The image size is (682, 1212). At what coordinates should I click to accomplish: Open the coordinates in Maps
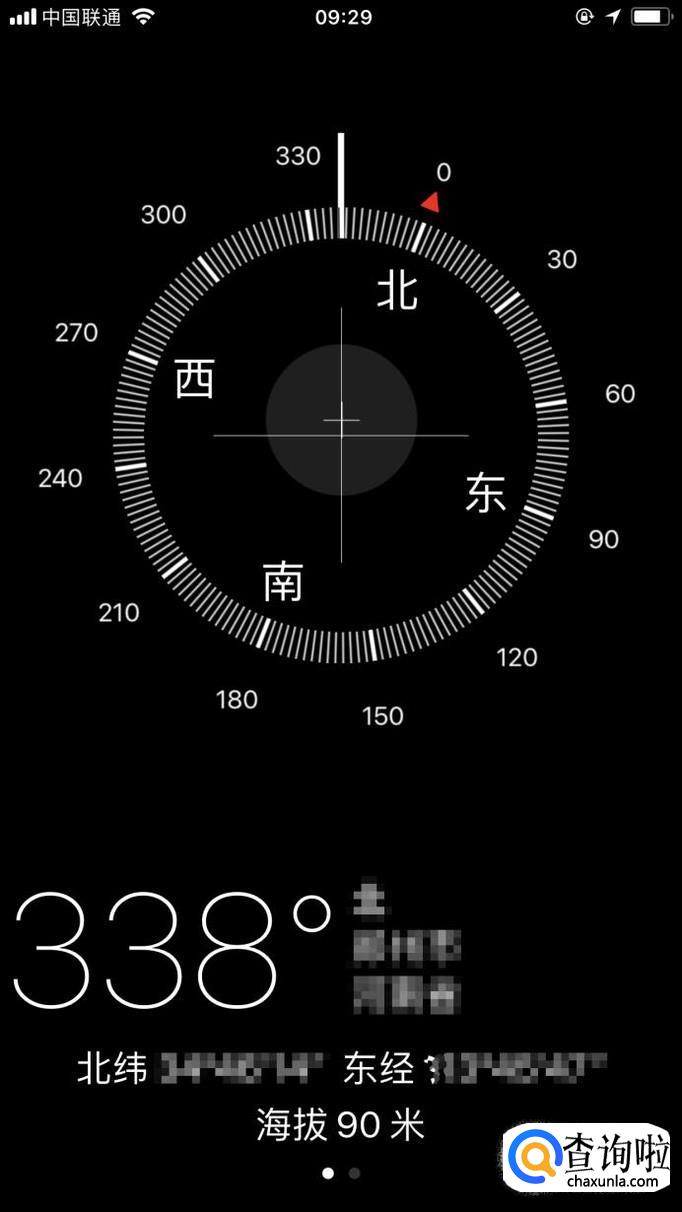tap(342, 1069)
